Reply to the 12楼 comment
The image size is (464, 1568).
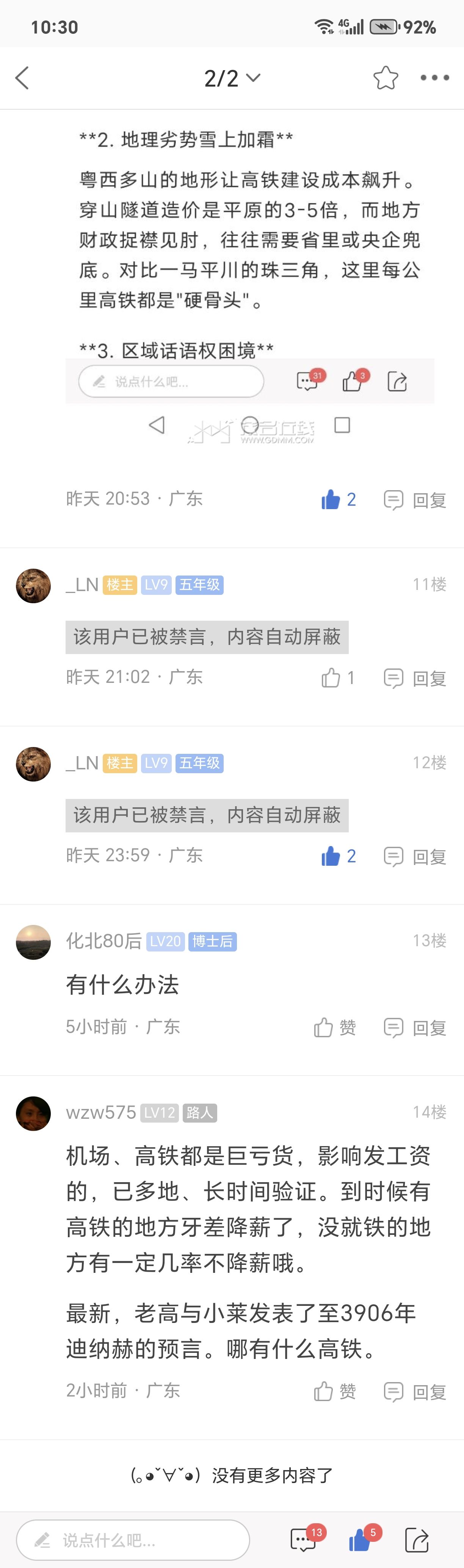[415, 856]
